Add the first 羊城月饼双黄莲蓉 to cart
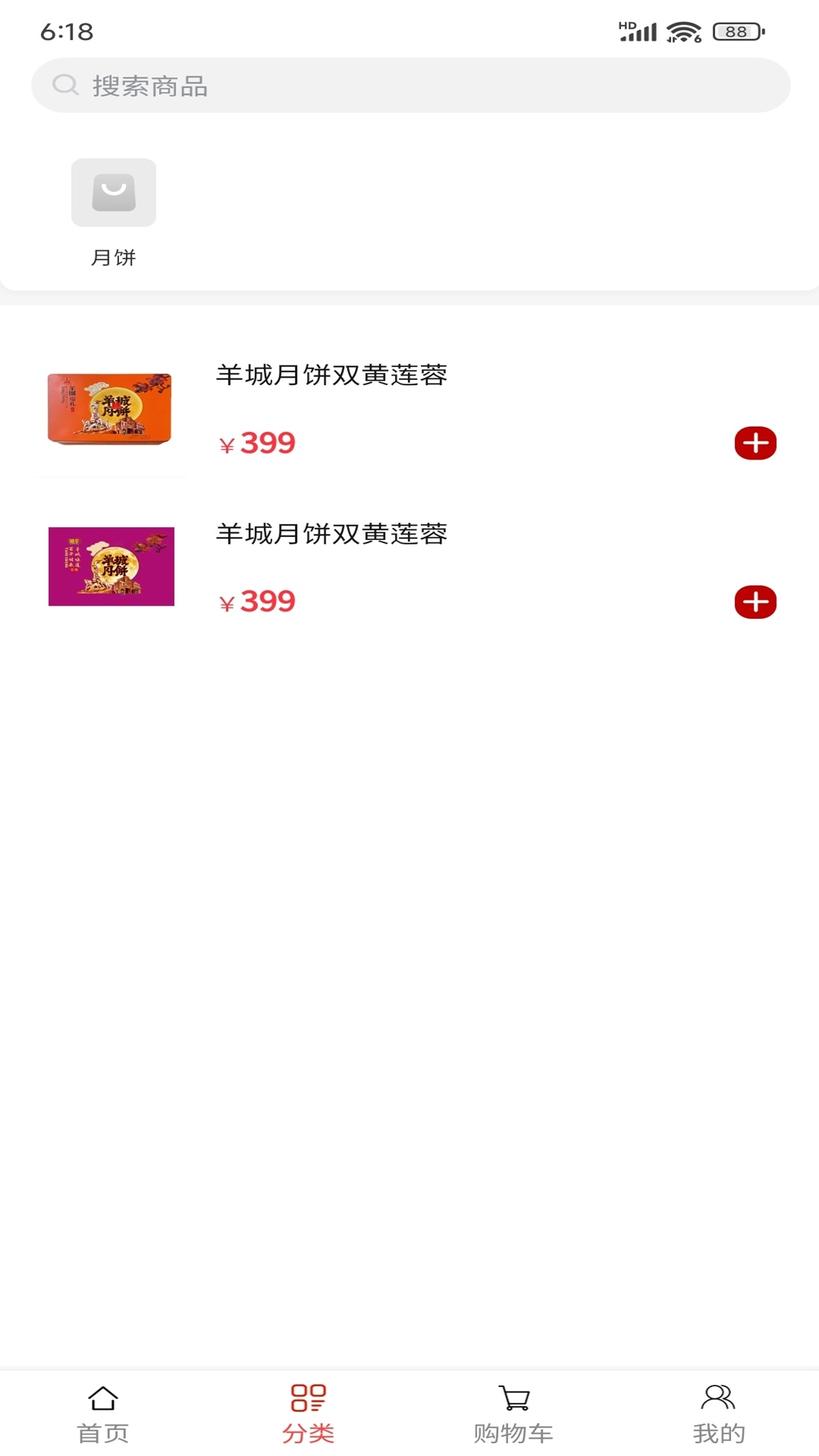The image size is (819, 1456). [755, 444]
